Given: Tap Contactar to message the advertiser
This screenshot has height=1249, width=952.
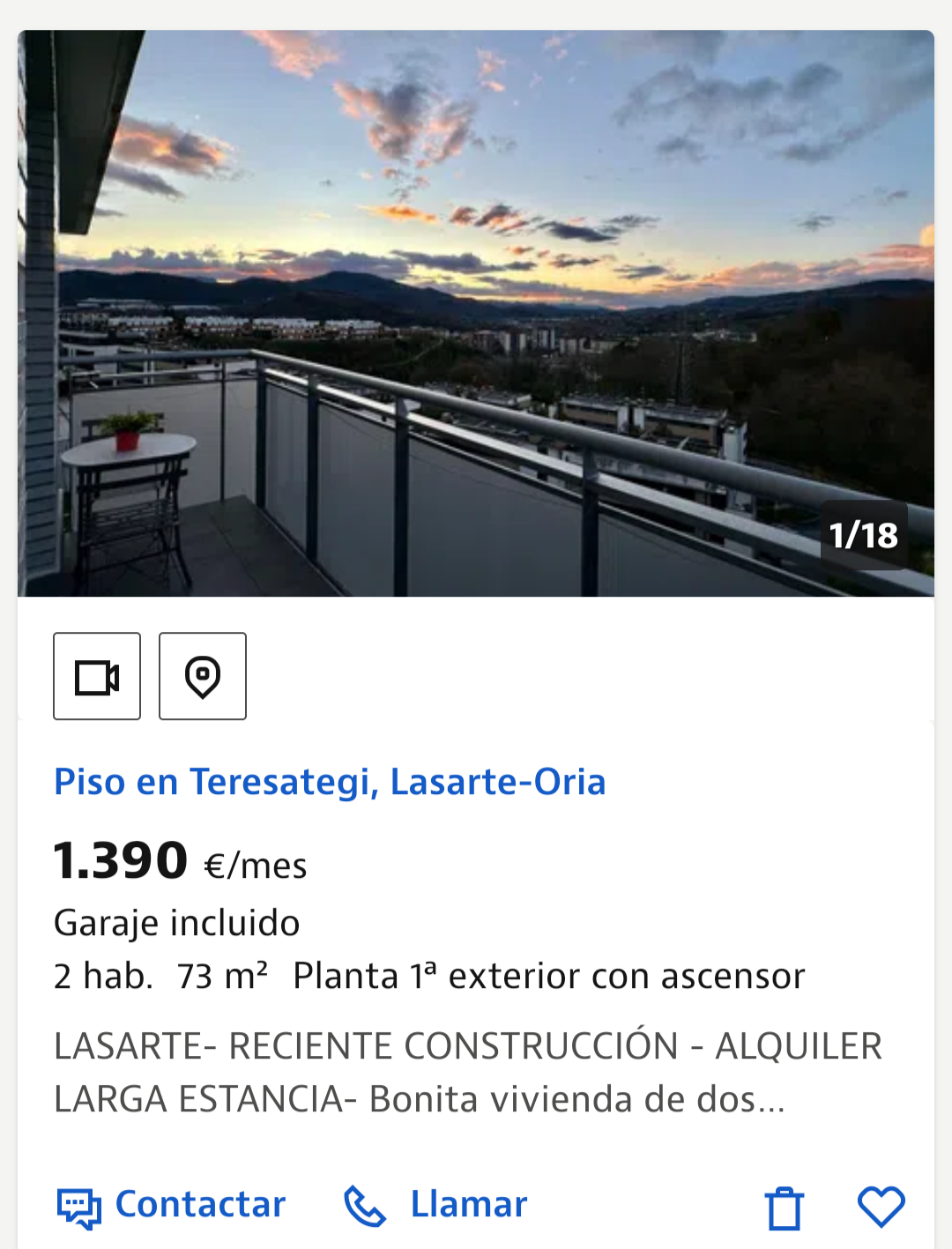Looking at the screenshot, I should [172, 1205].
